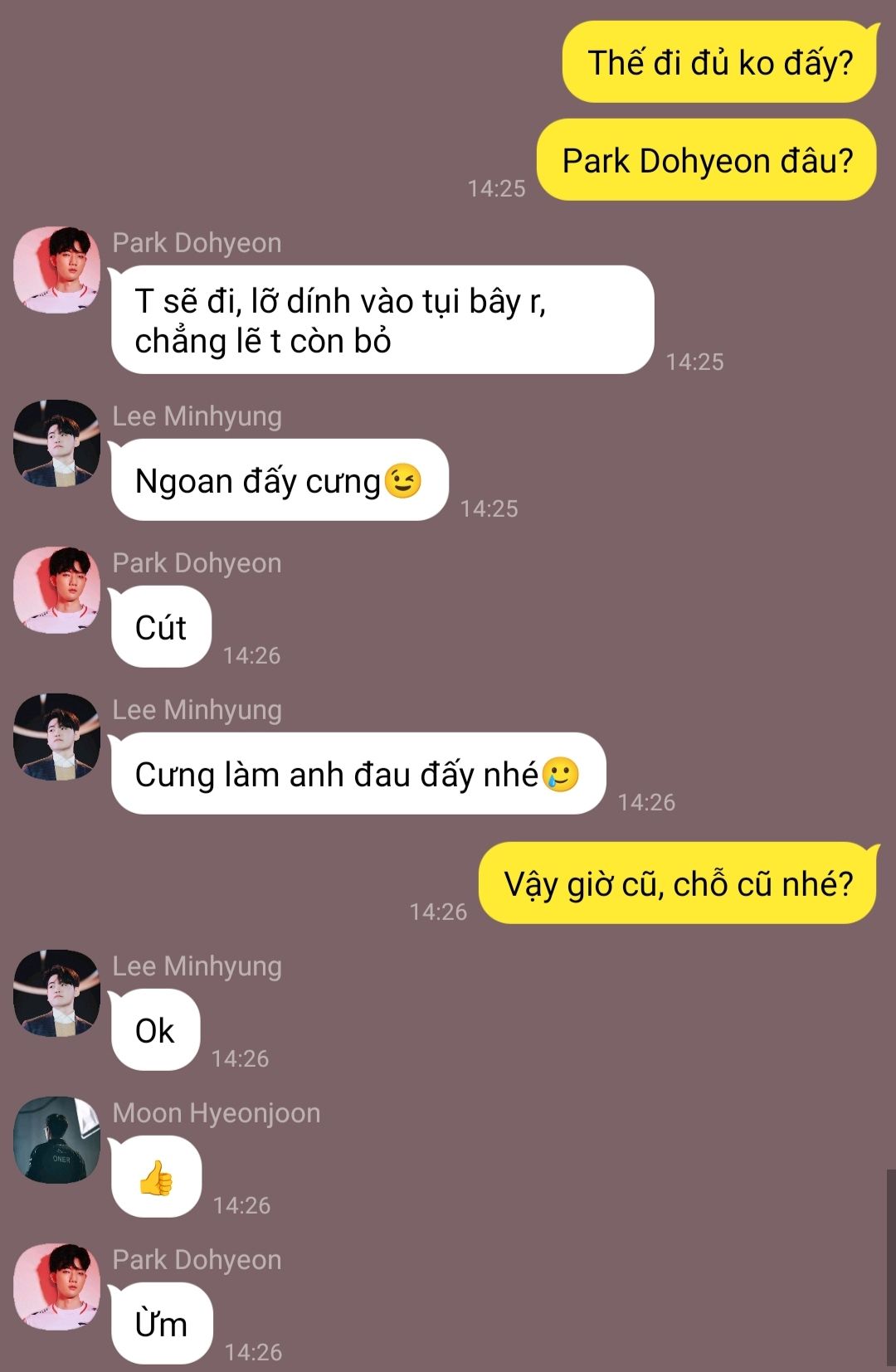View Park Dohyeon's avatar beside "Ừm" message
The height and width of the screenshot is (1372, 896).
[x=56, y=1287]
